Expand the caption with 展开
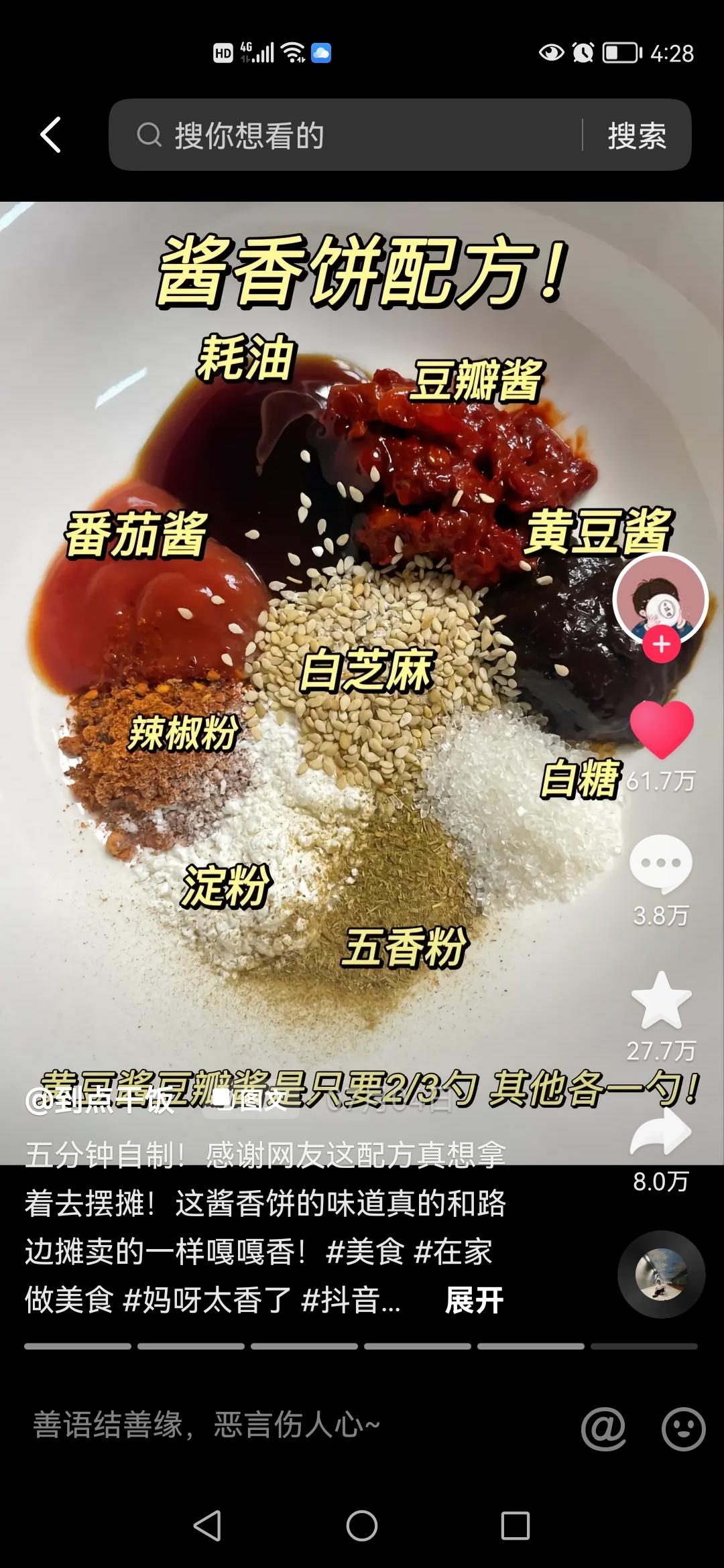The width and height of the screenshot is (724, 1568). coord(474,1301)
